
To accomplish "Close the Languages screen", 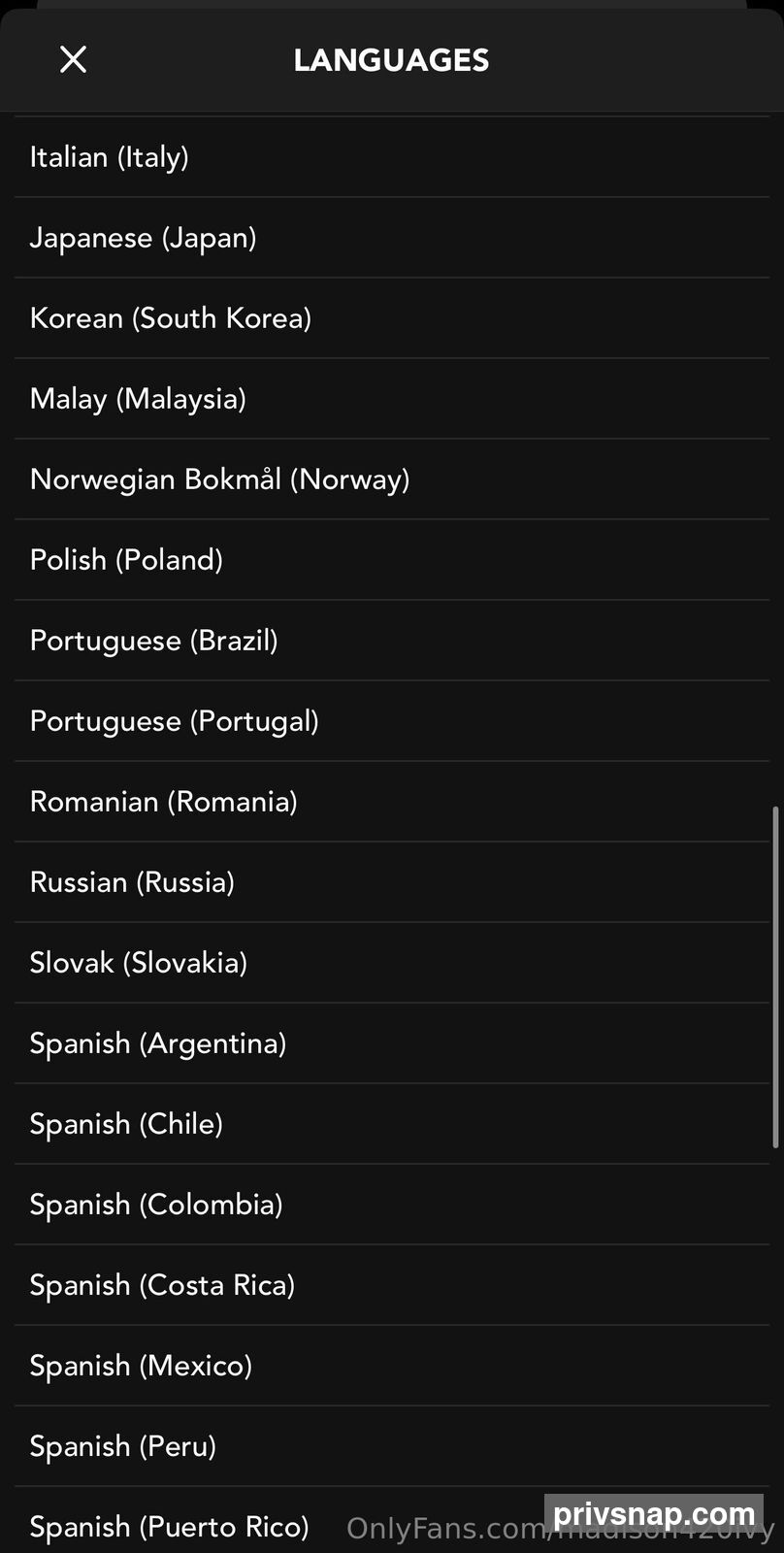I will click(74, 60).
